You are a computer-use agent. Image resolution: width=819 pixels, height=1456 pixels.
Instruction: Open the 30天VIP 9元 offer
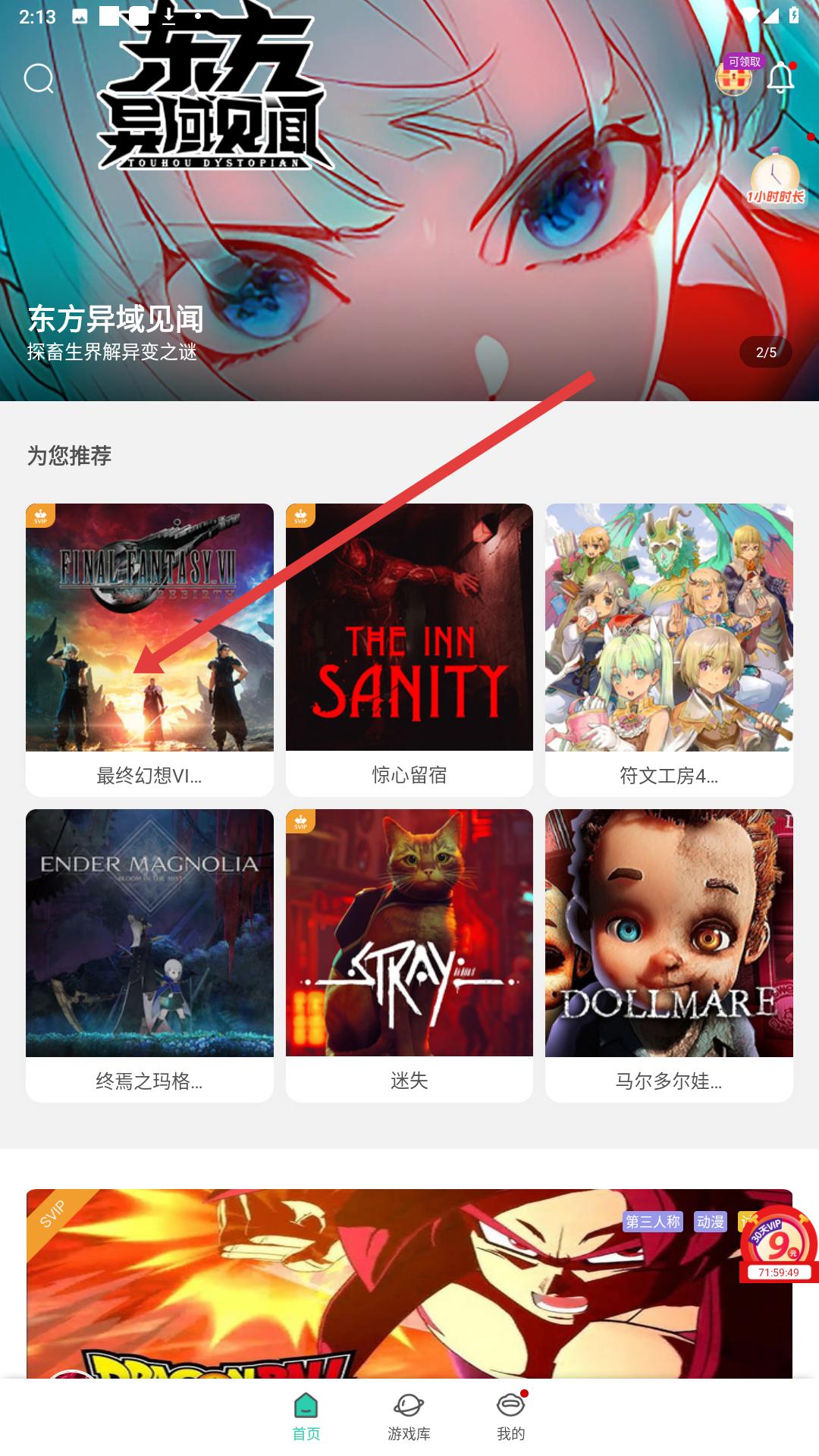coord(779,1245)
